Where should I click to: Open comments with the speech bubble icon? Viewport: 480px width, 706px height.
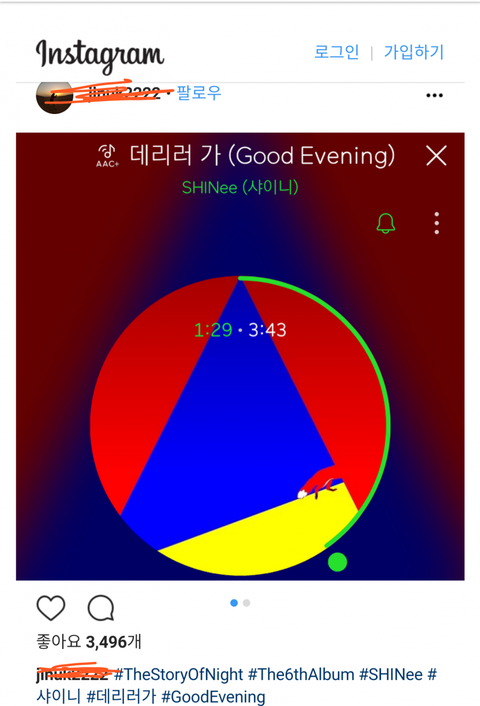point(101,608)
